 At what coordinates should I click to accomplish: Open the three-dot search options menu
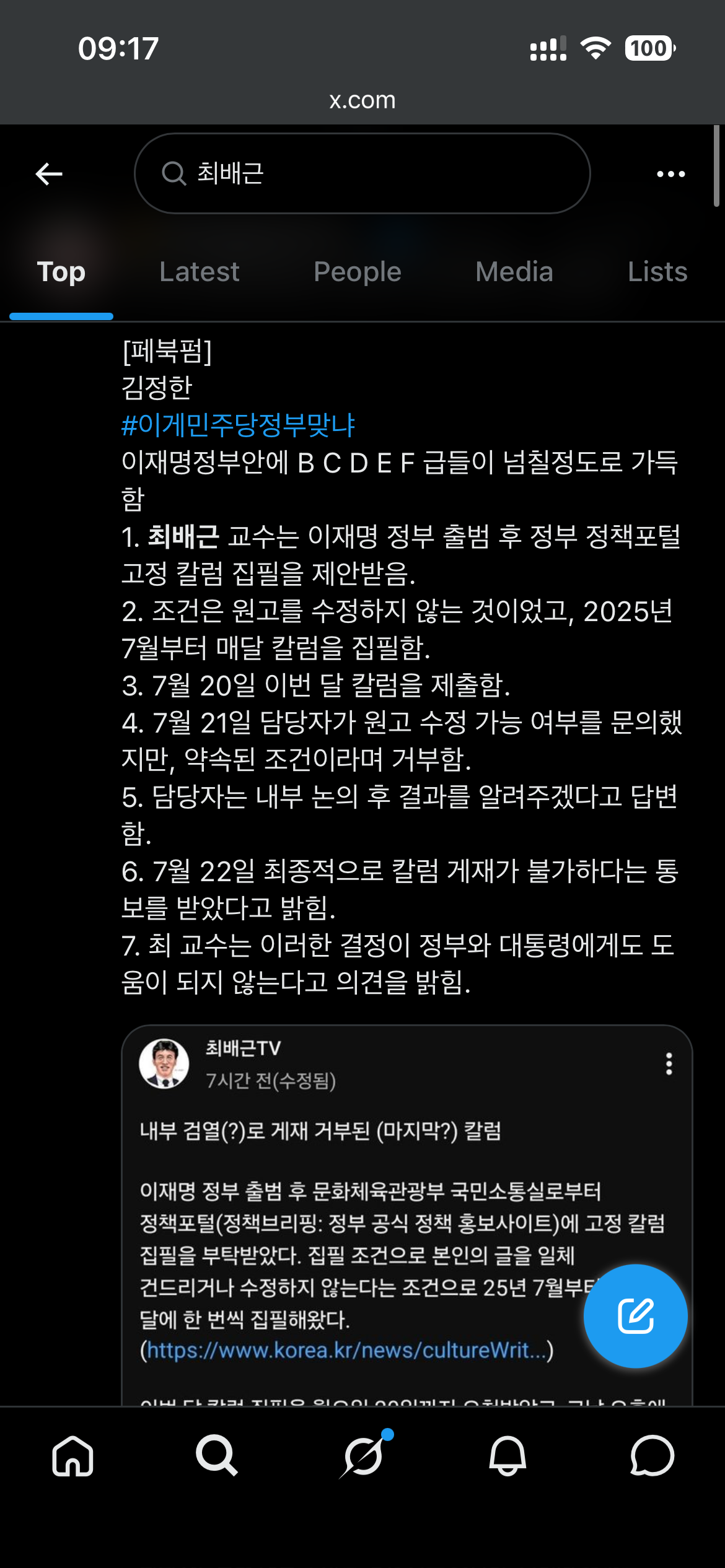[671, 174]
